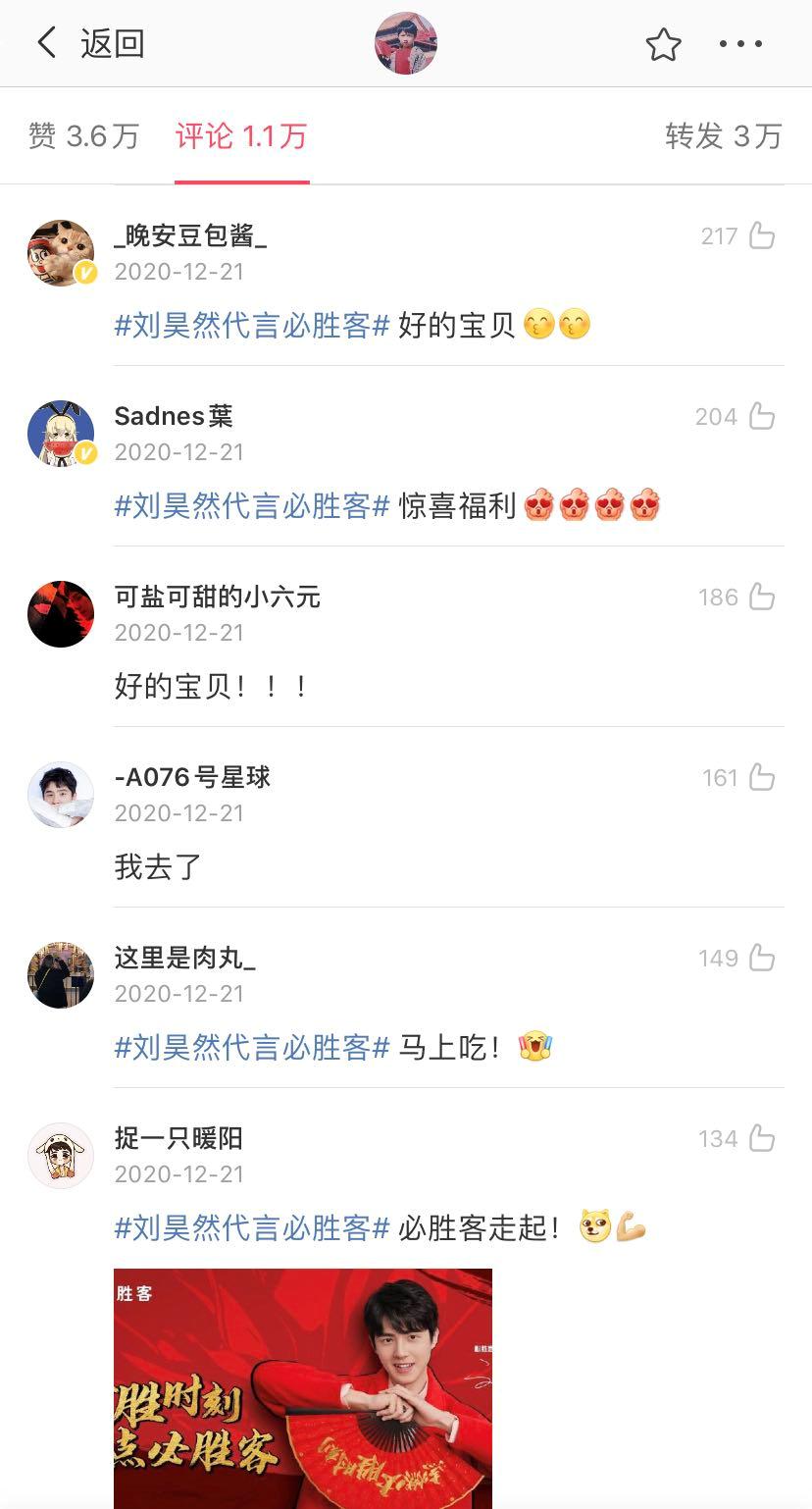Open the three-dot more options icon

[x=743, y=43]
